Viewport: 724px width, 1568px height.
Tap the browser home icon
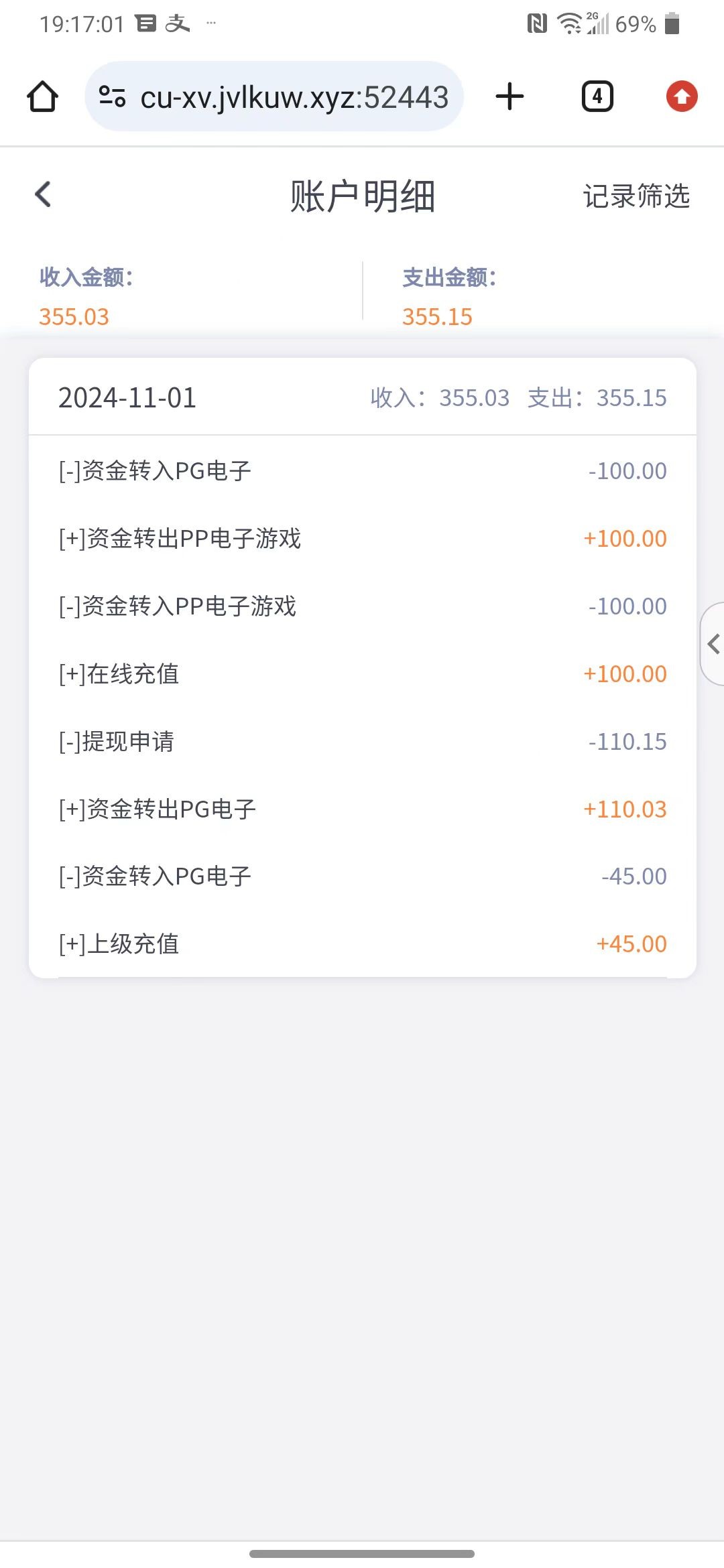point(42,96)
